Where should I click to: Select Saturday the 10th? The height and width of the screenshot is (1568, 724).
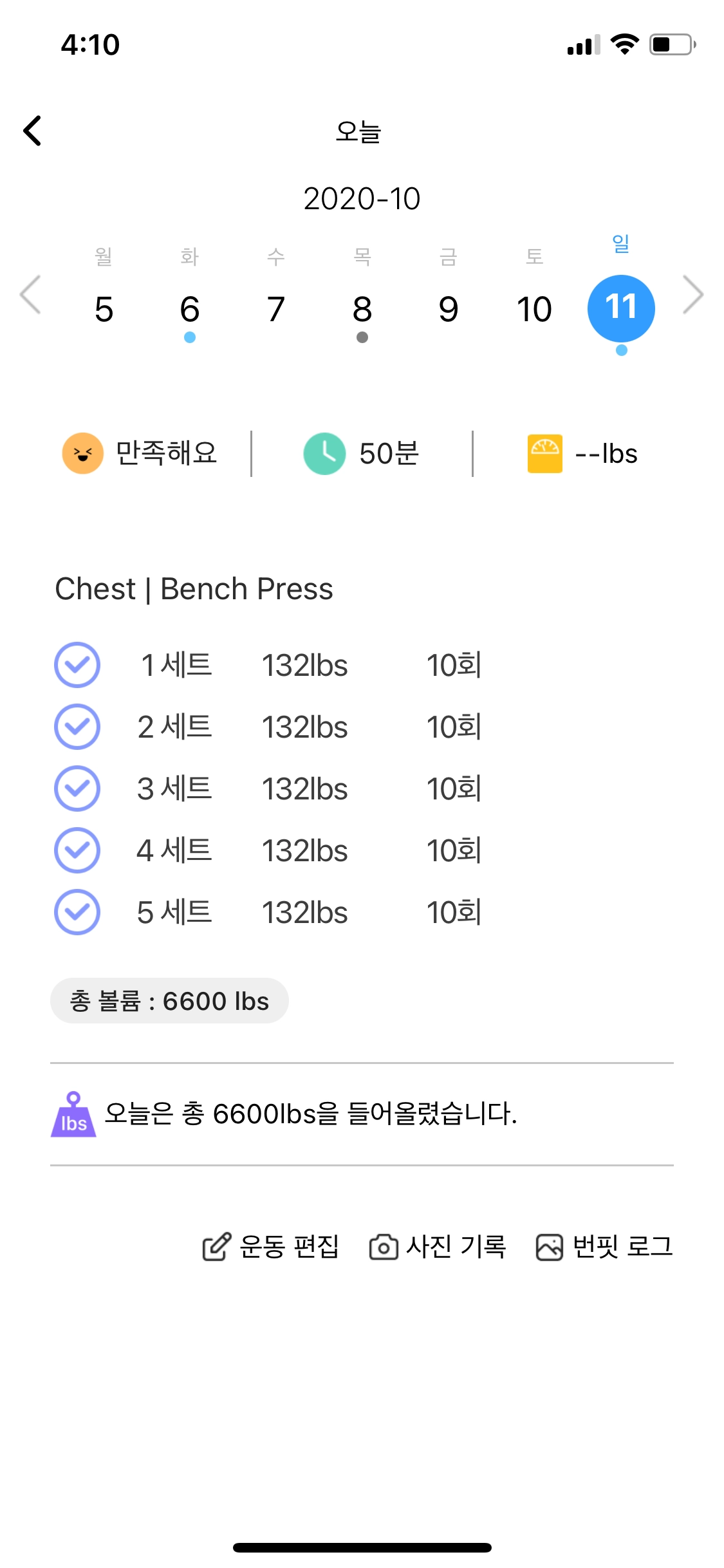tap(534, 309)
